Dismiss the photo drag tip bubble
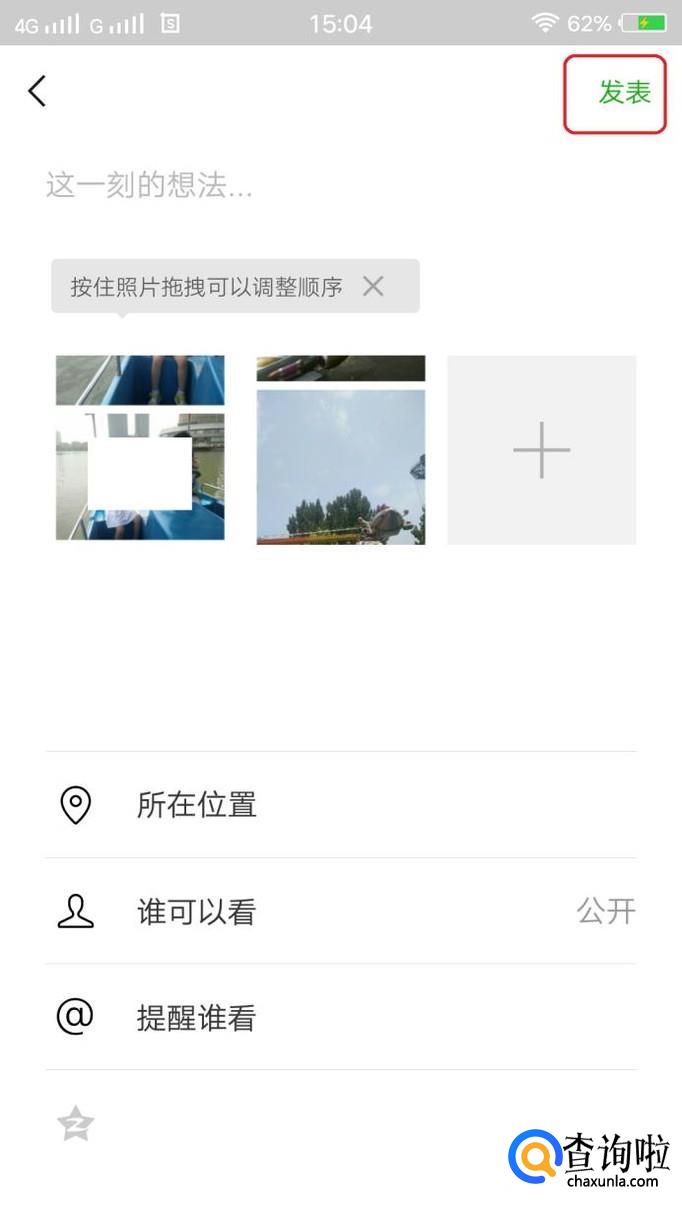Screen dimensions: 682x1212 pos(373,287)
